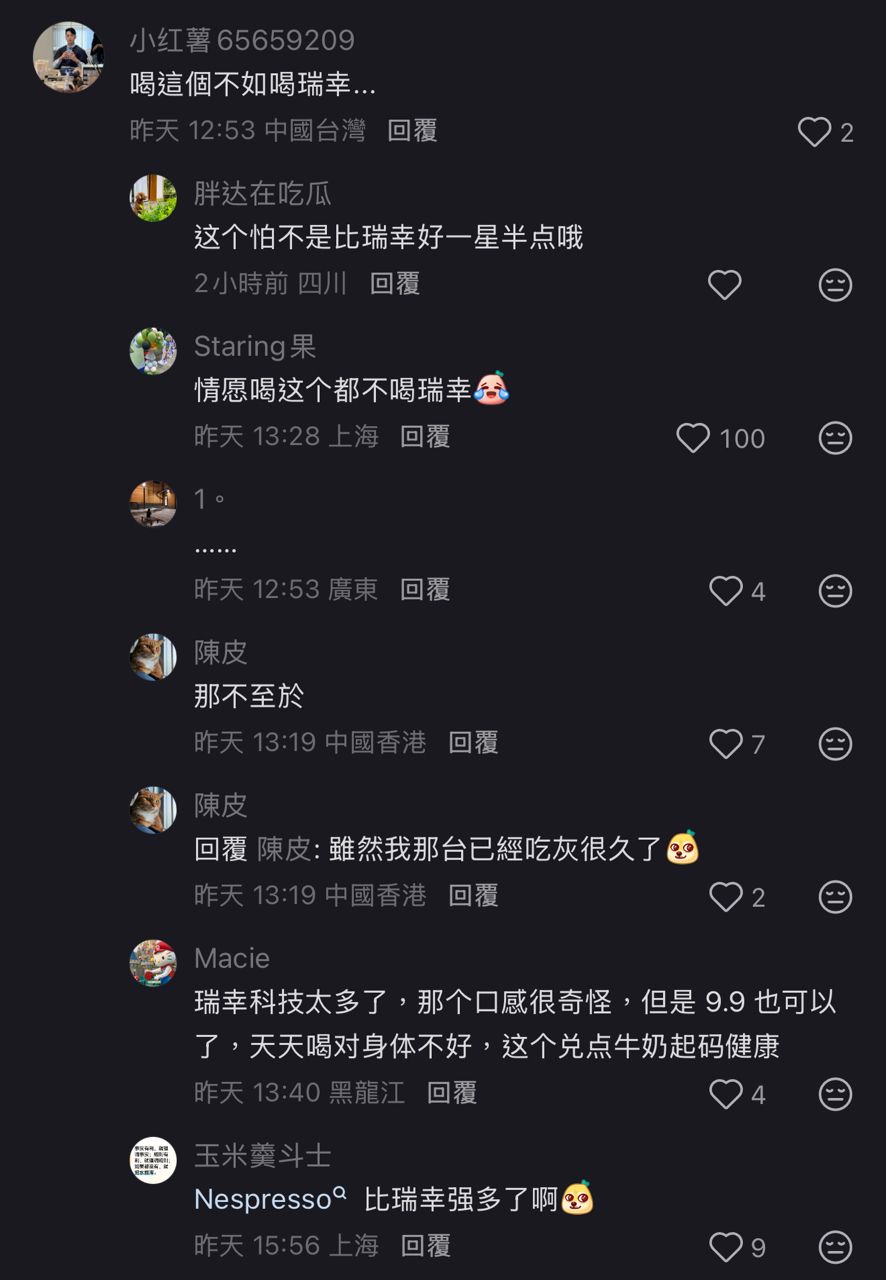
Task: Like the comment by 小红薯65659209
Action: pos(815,132)
